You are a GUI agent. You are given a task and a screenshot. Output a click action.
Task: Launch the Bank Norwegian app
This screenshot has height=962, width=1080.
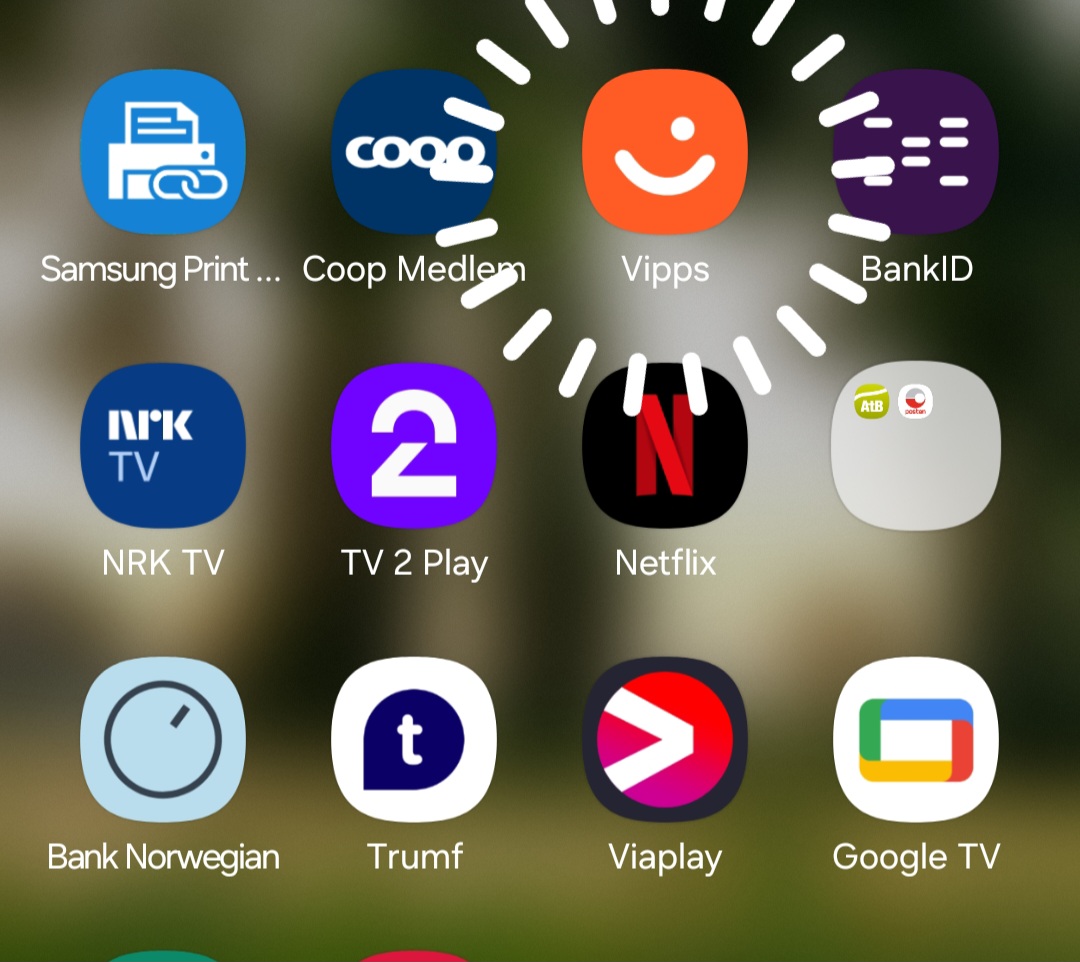[x=163, y=739]
